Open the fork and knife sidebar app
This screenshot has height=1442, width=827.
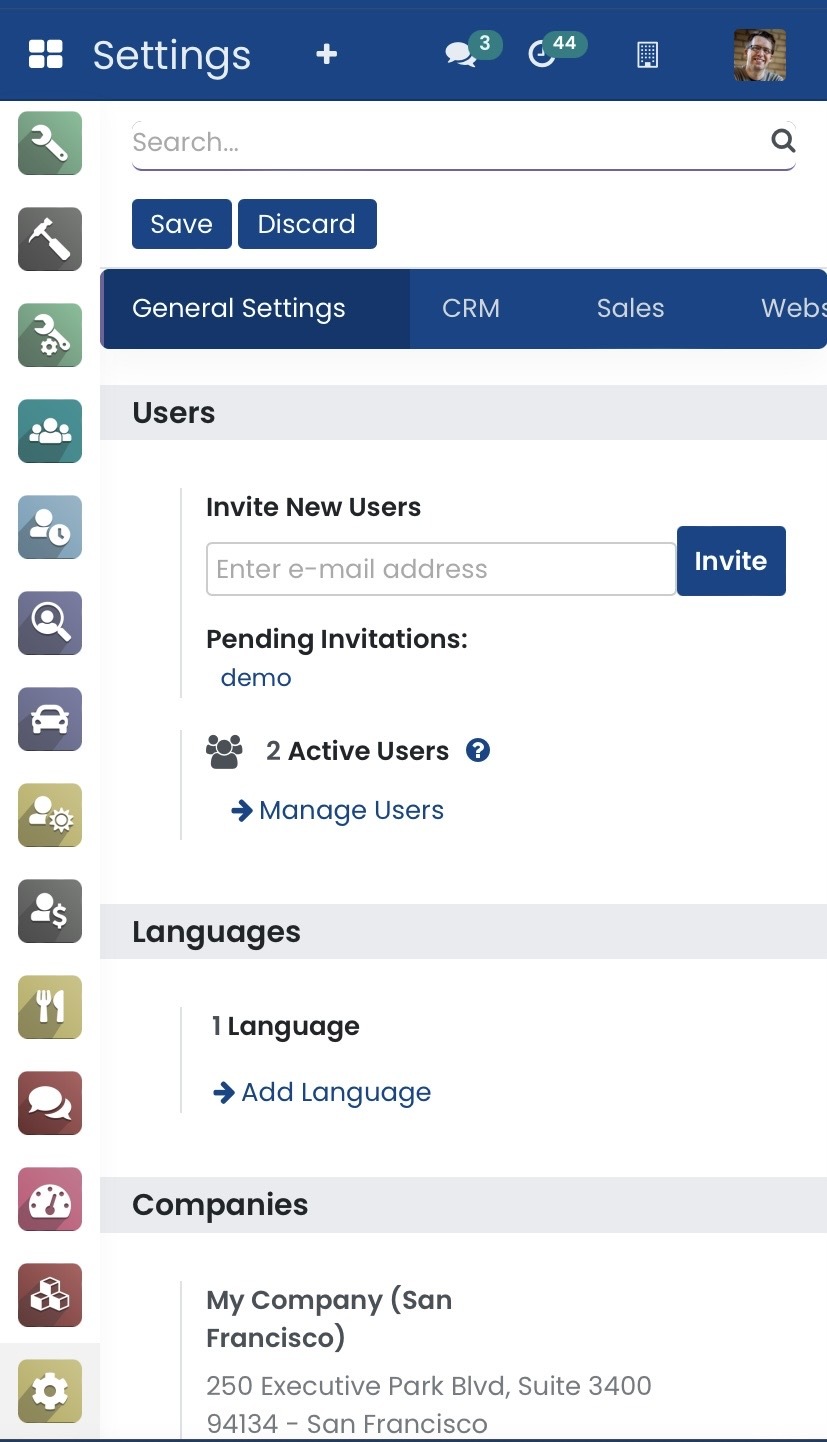[x=50, y=1007]
